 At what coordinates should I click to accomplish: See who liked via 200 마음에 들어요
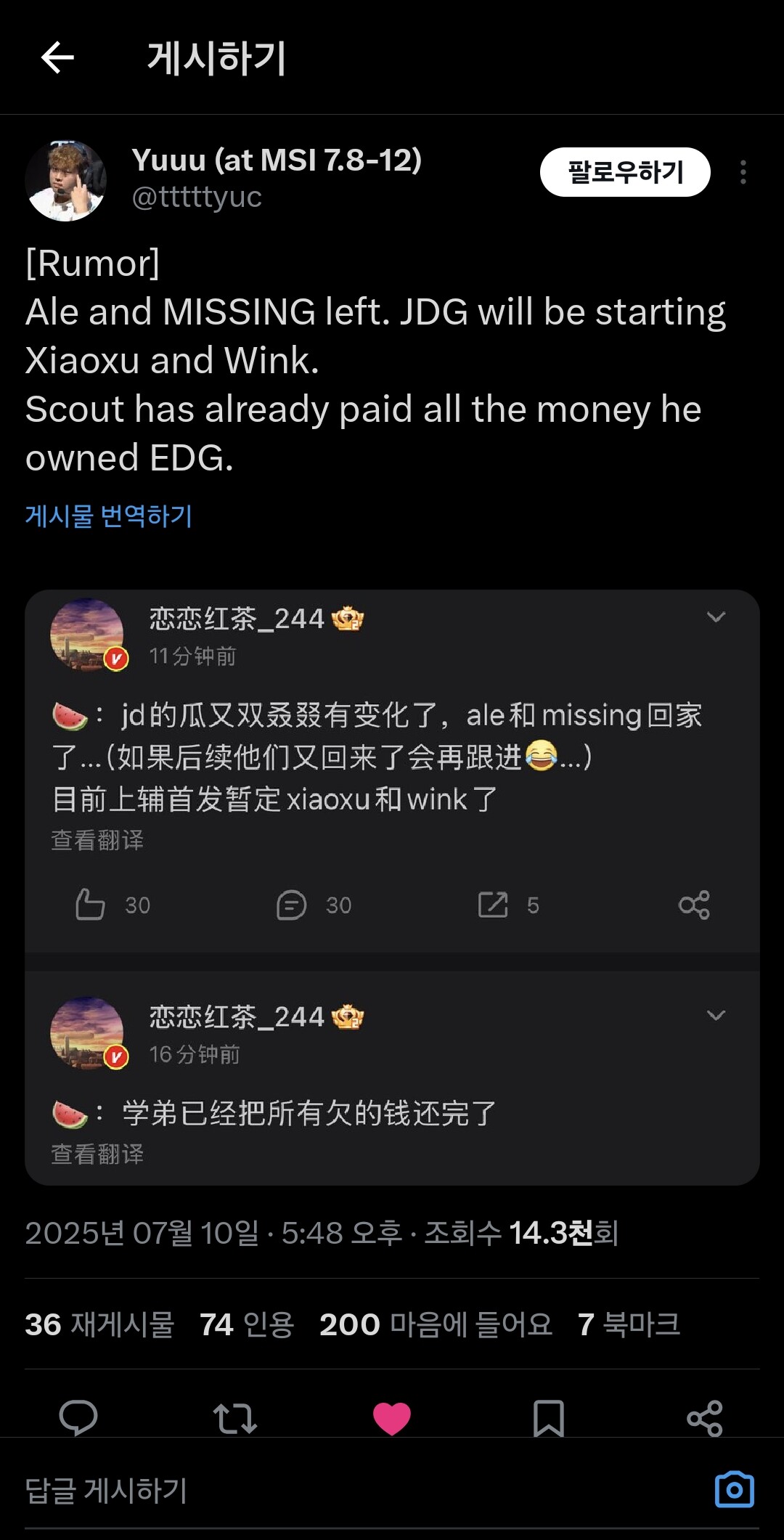pos(436,1324)
